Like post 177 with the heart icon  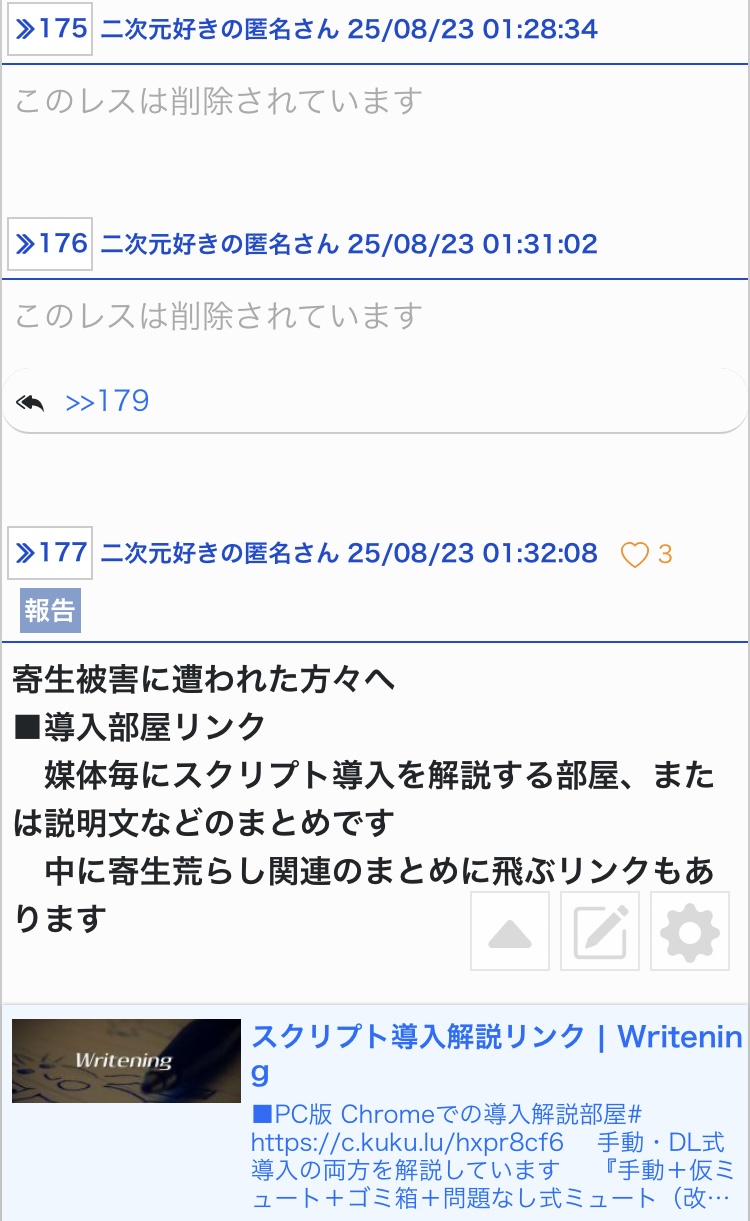tap(635, 555)
